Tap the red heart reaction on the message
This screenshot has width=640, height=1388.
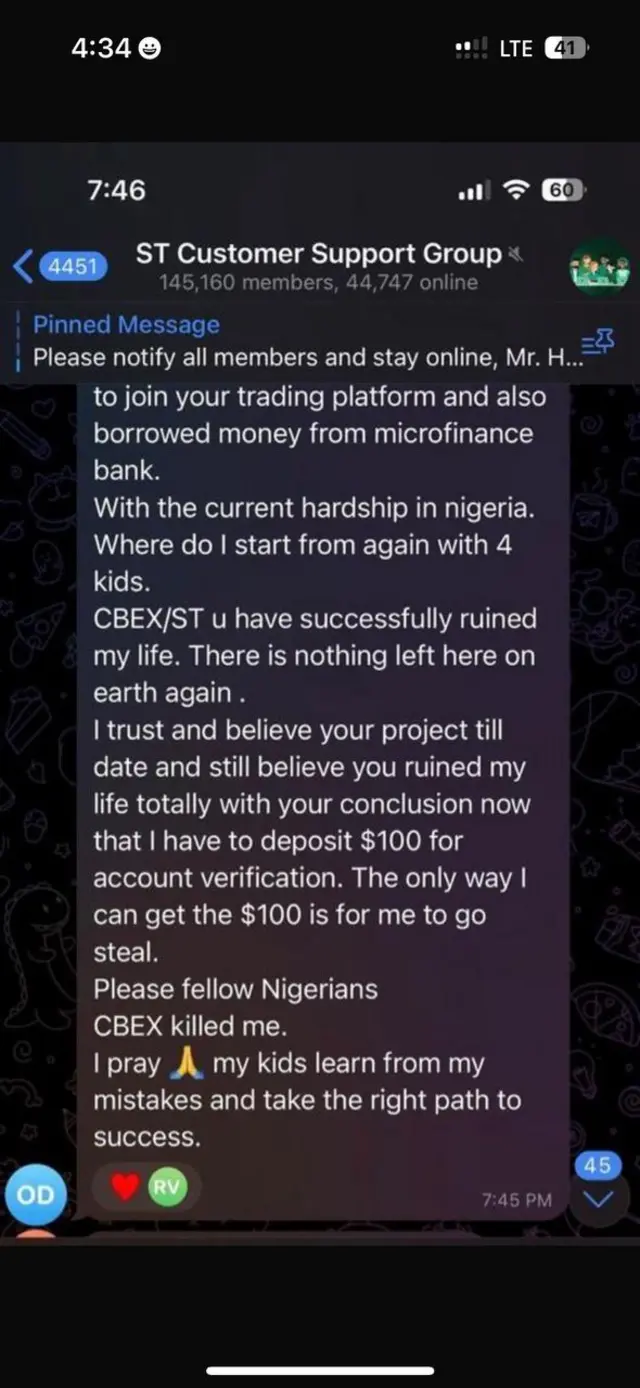coord(124,1187)
